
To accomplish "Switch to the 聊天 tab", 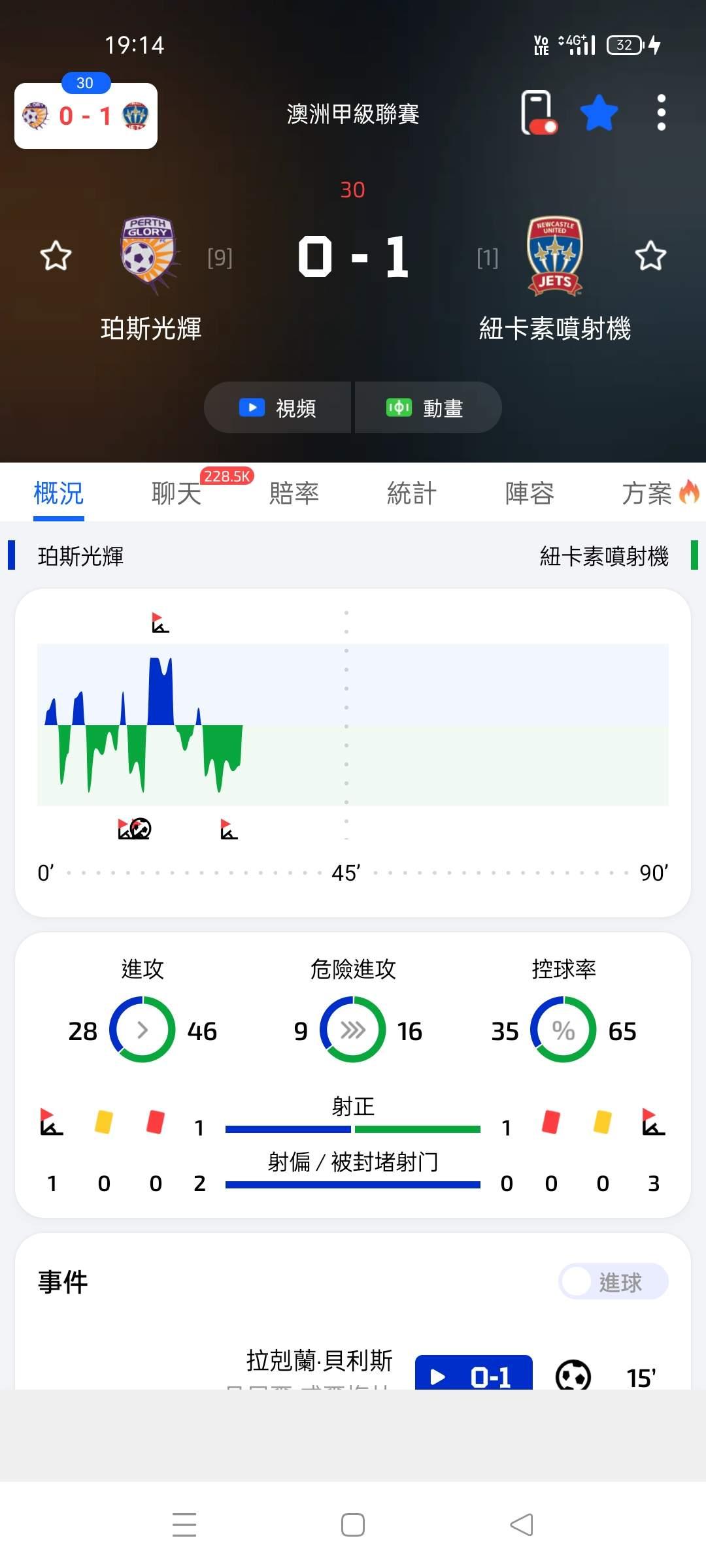I will (176, 493).
